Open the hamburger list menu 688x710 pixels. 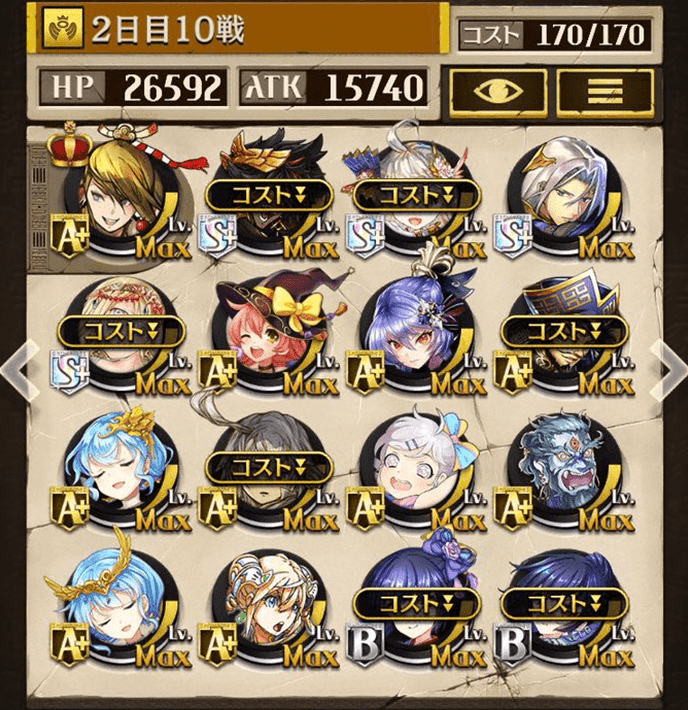pos(604,89)
